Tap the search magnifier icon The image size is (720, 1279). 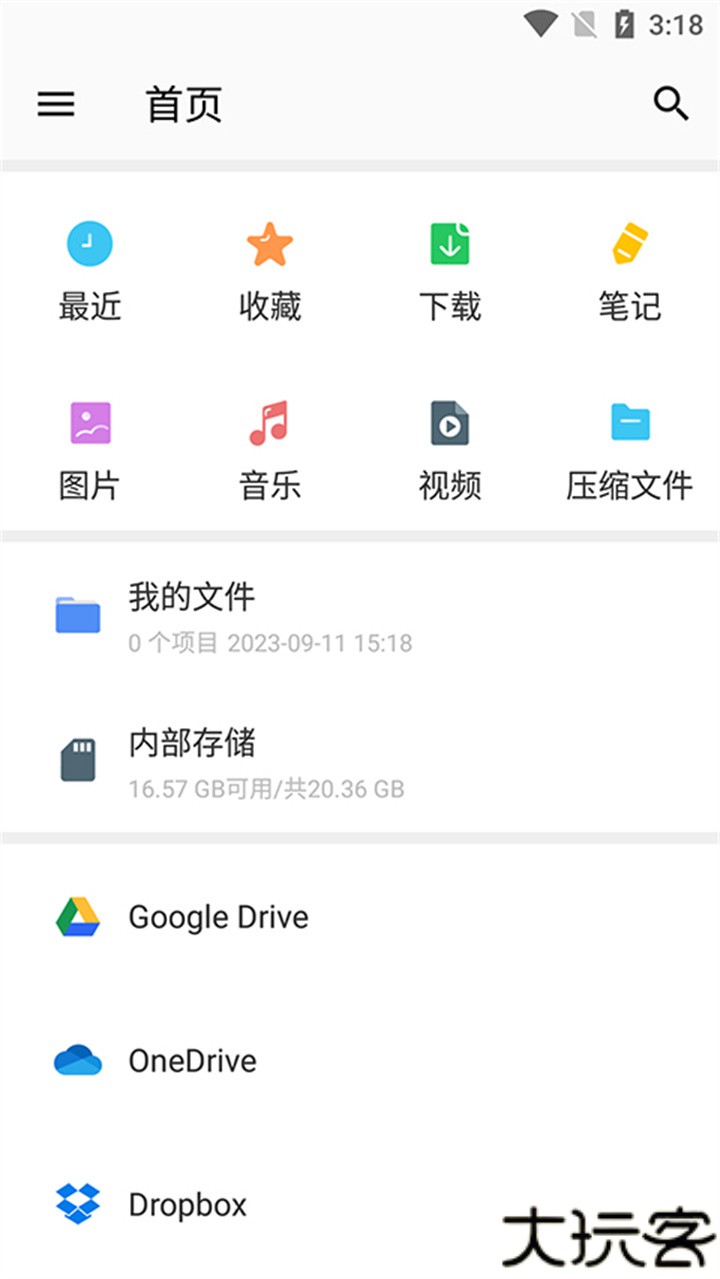click(670, 104)
